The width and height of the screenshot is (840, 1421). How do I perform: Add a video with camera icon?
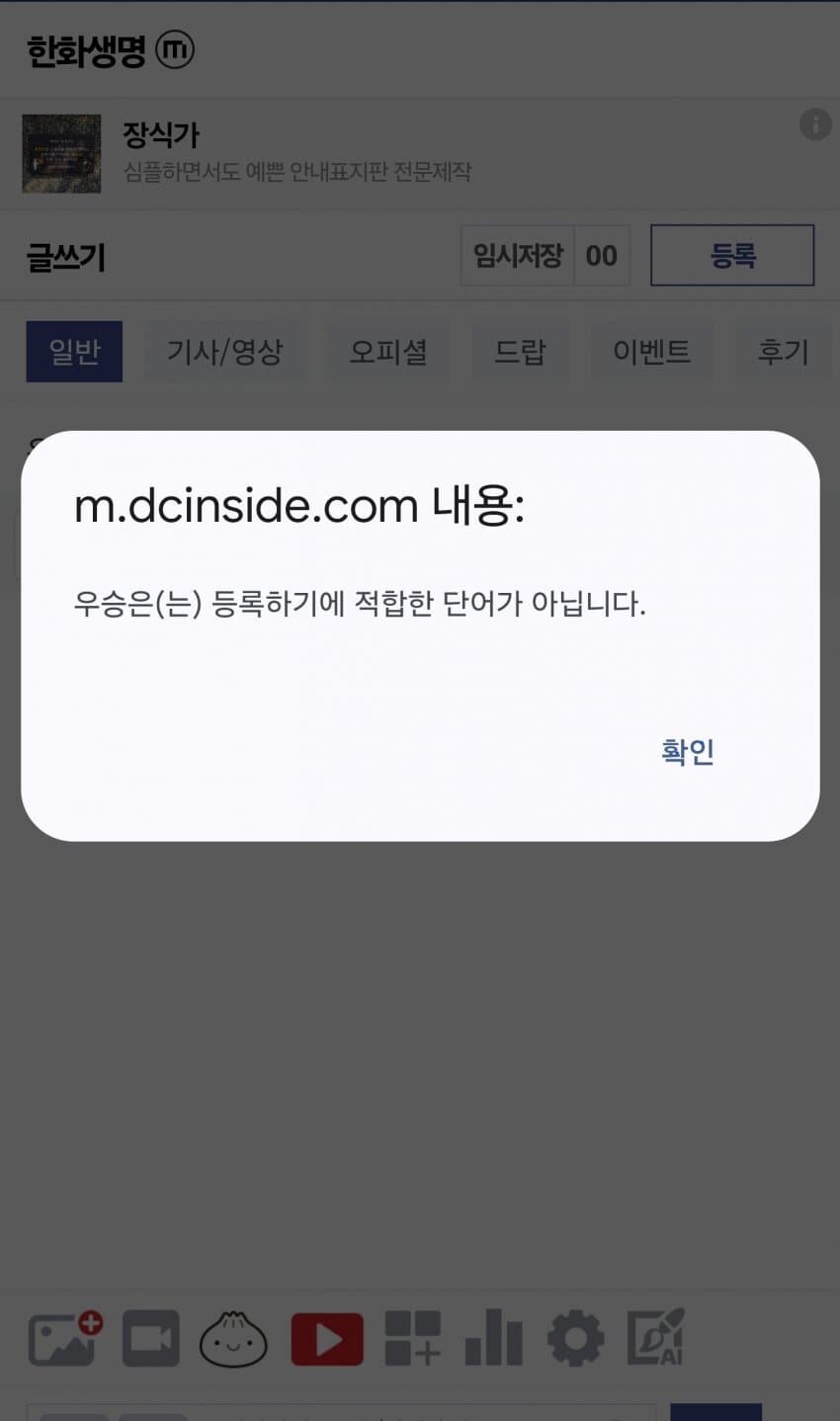pyautogui.click(x=150, y=1339)
